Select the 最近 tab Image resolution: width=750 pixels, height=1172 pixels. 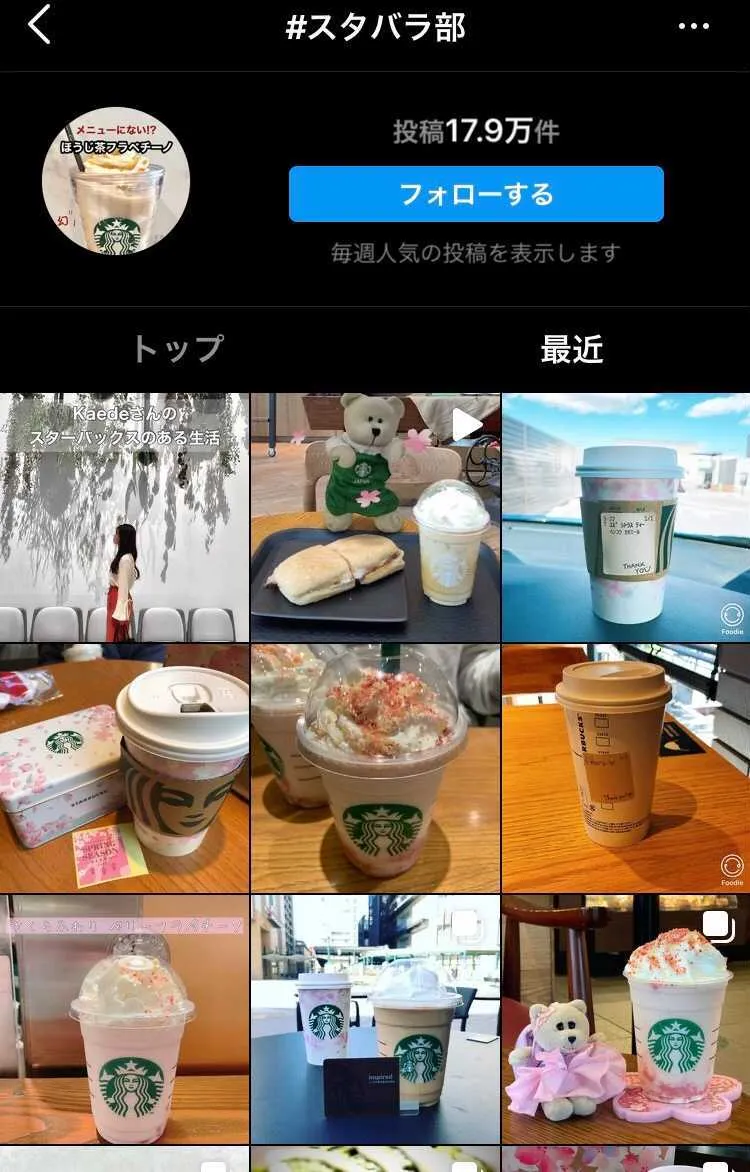(572, 349)
